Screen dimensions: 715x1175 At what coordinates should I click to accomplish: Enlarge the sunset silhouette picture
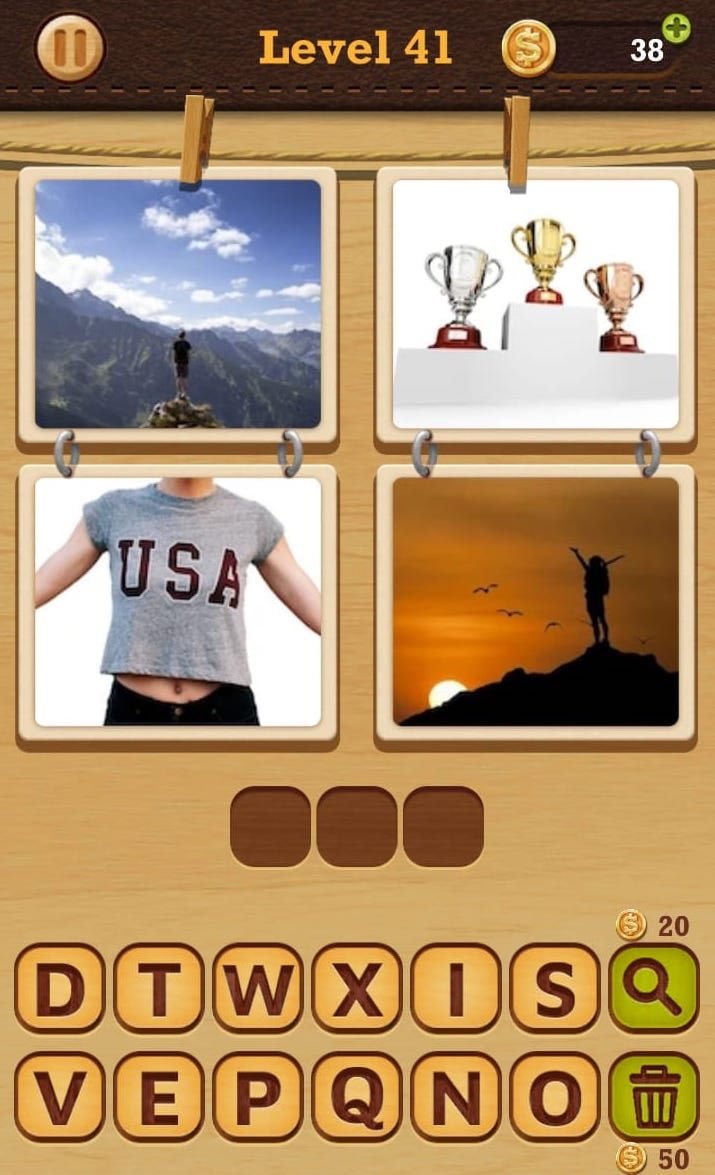535,601
